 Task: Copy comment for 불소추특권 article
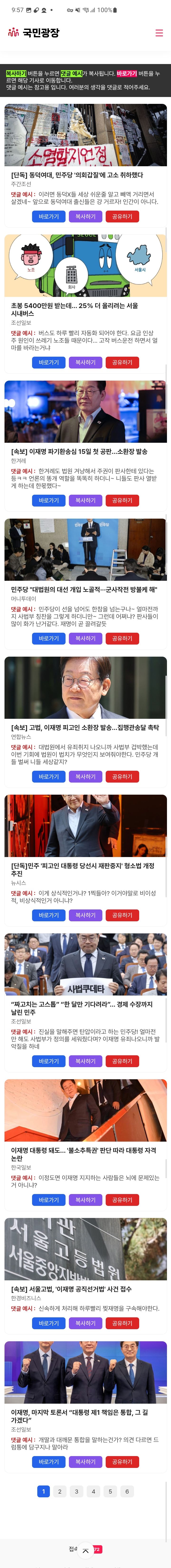coord(85,1200)
